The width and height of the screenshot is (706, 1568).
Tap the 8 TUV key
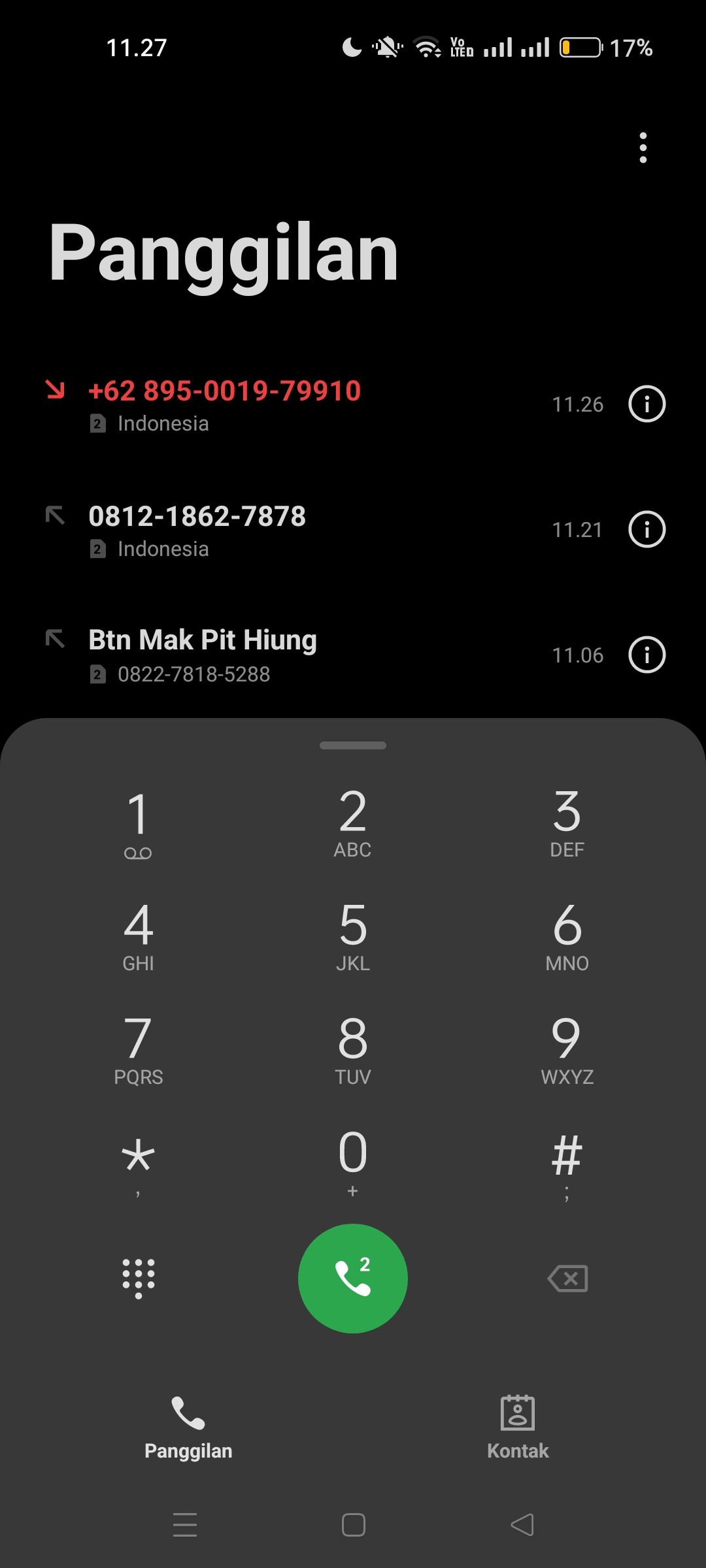(353, 1049)
